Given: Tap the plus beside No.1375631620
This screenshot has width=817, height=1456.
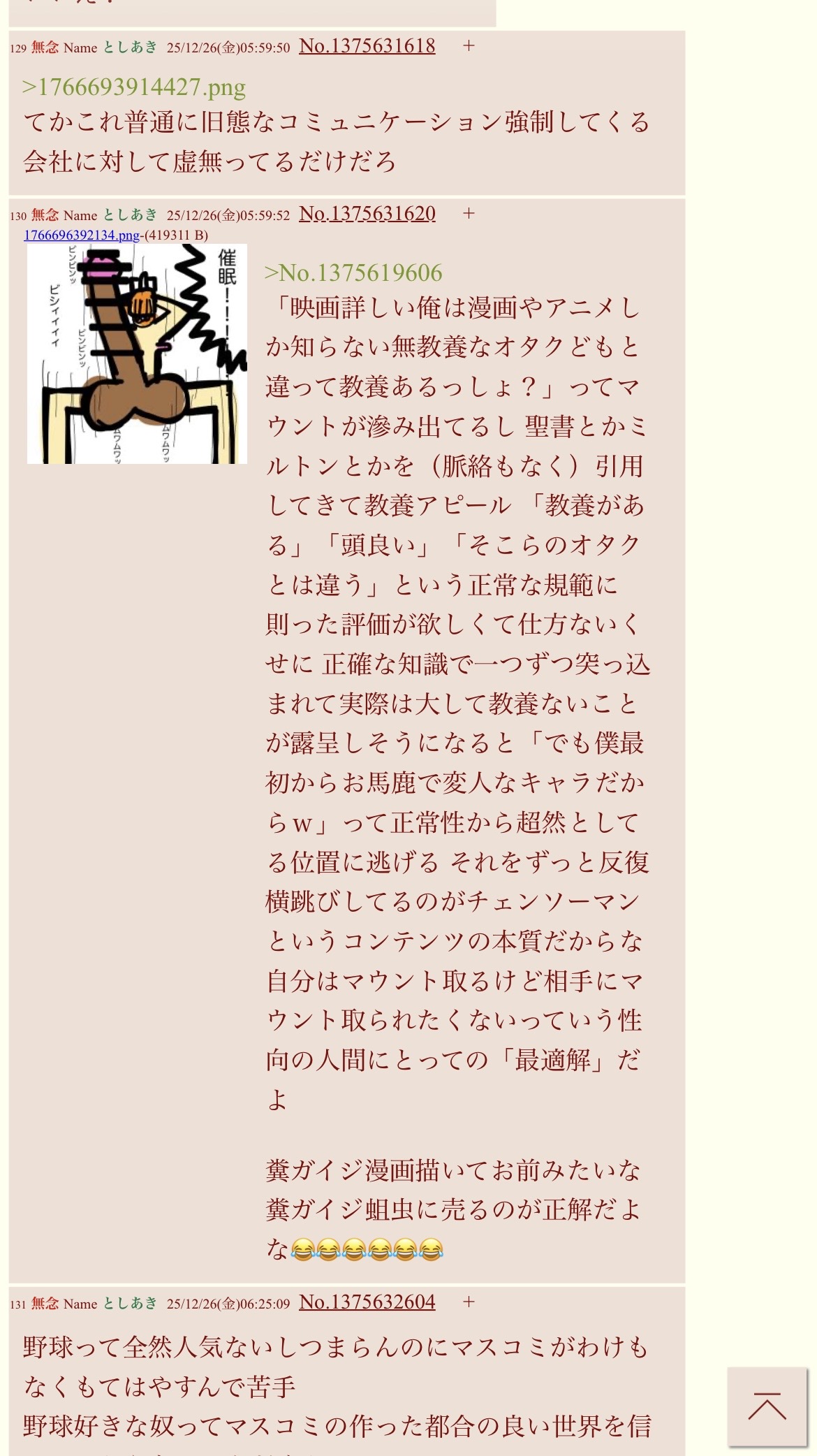Looking at the screenshot, I should (469, 214).
